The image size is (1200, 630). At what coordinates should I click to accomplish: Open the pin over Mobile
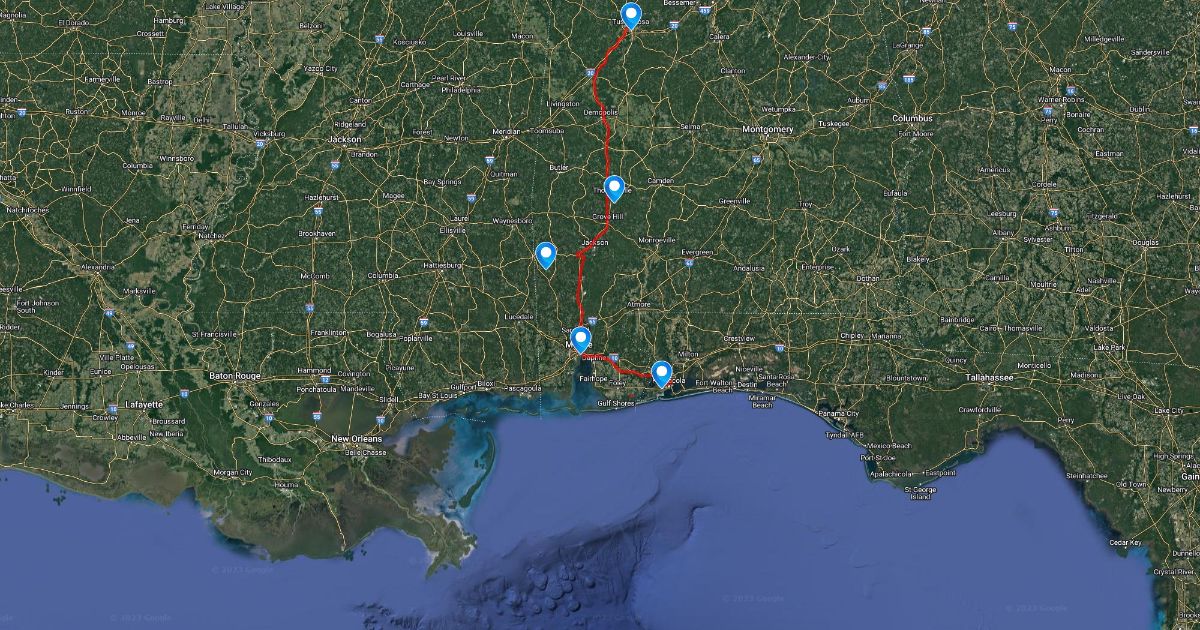click(580, 339)
